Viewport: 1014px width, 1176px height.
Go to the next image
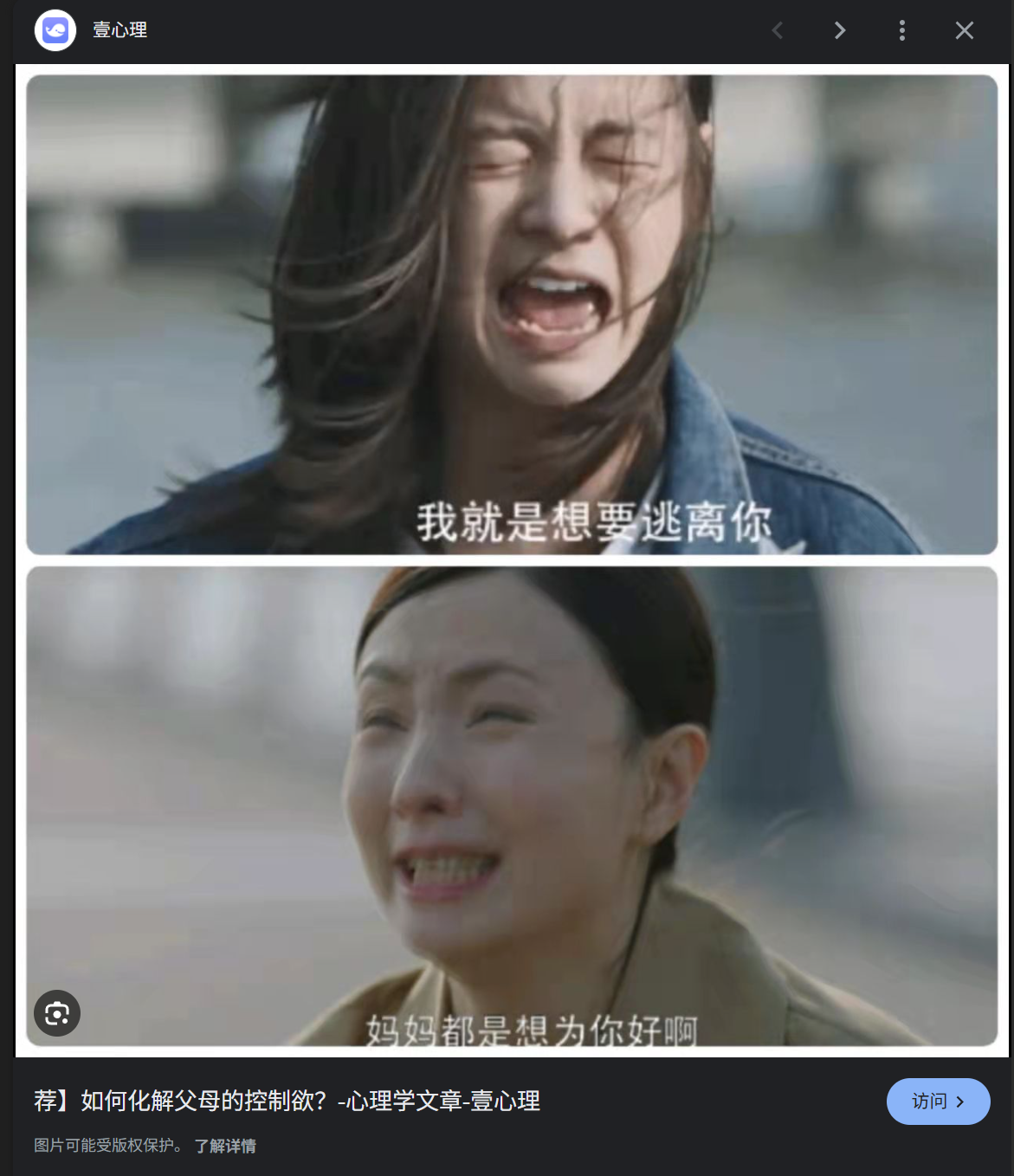pos(839,31)
